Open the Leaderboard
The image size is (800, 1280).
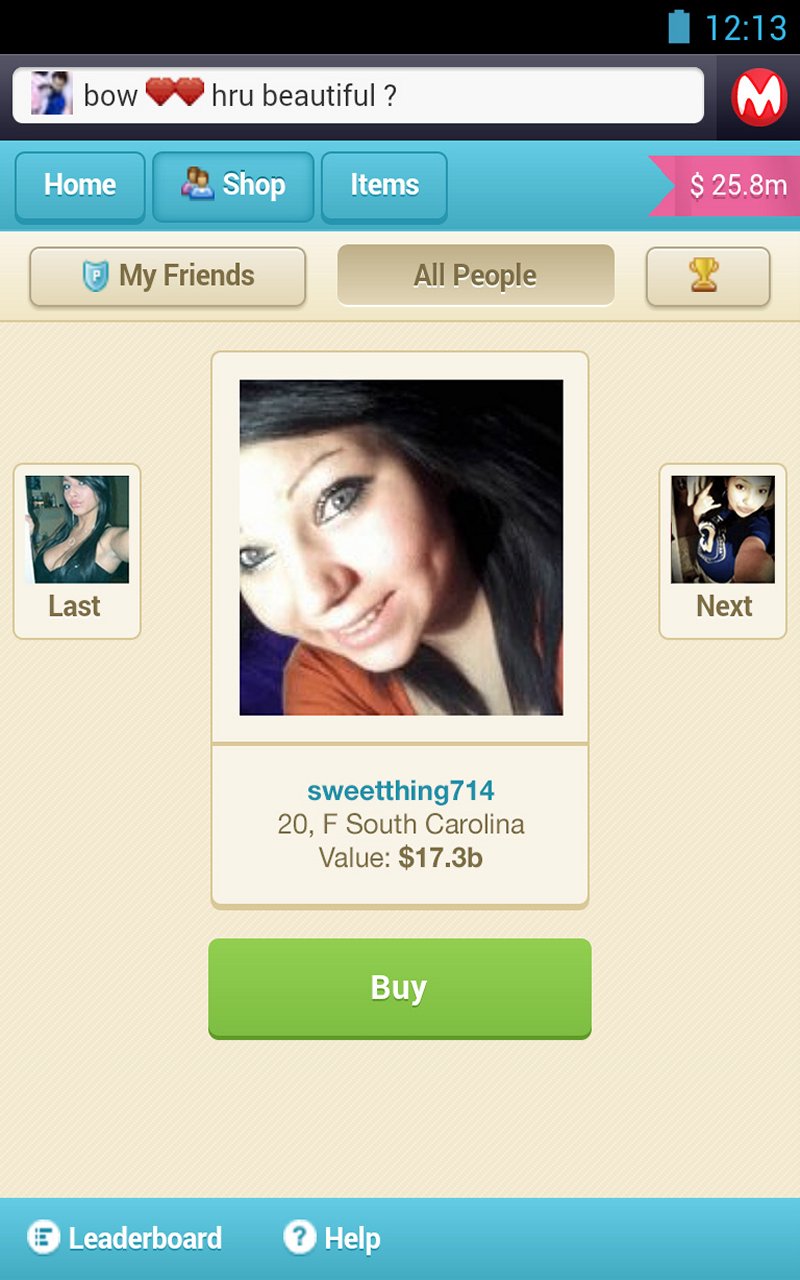coord(126,1238)
